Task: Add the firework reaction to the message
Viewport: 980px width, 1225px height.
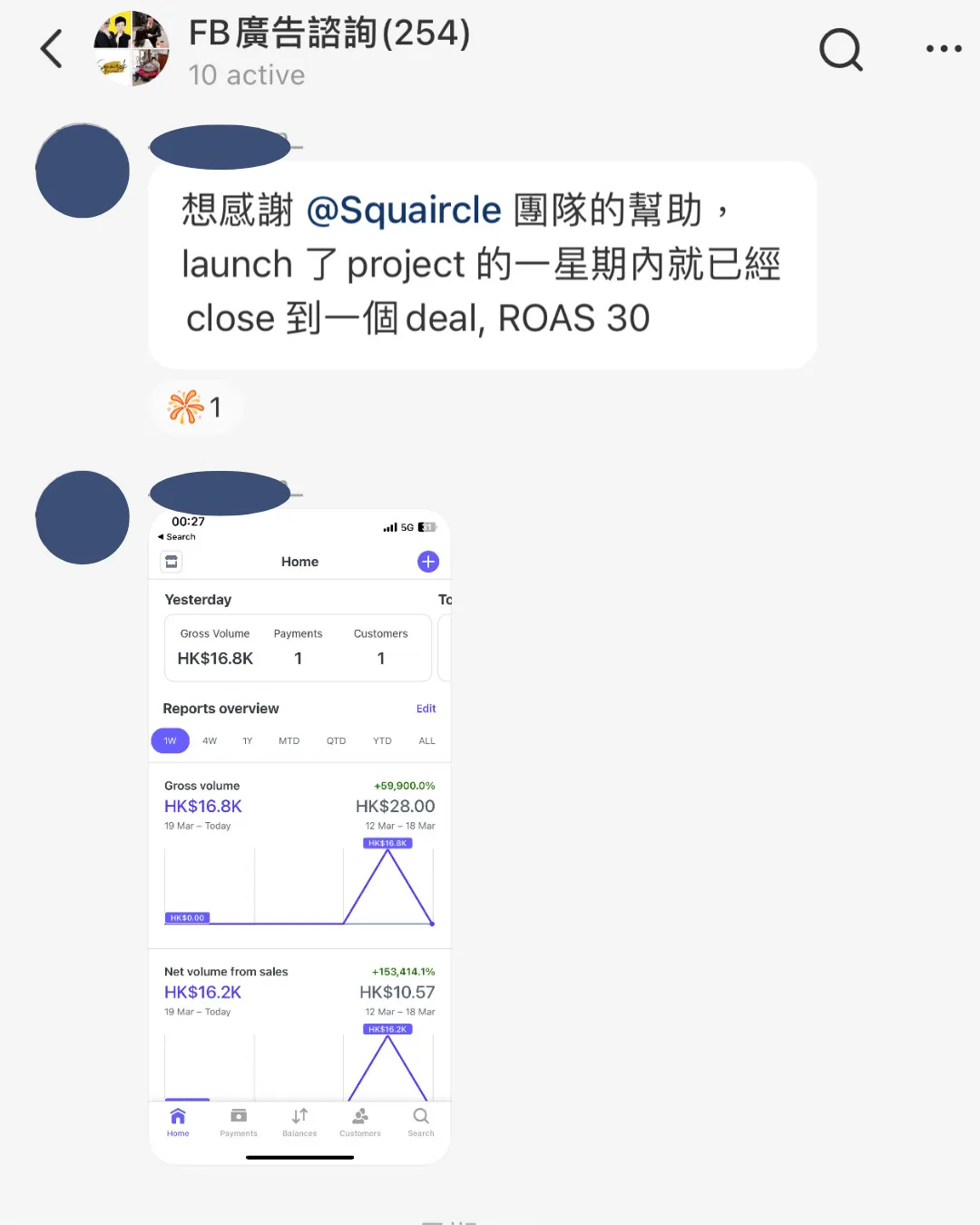Action: pyautogui.click(x=194, y=407)
